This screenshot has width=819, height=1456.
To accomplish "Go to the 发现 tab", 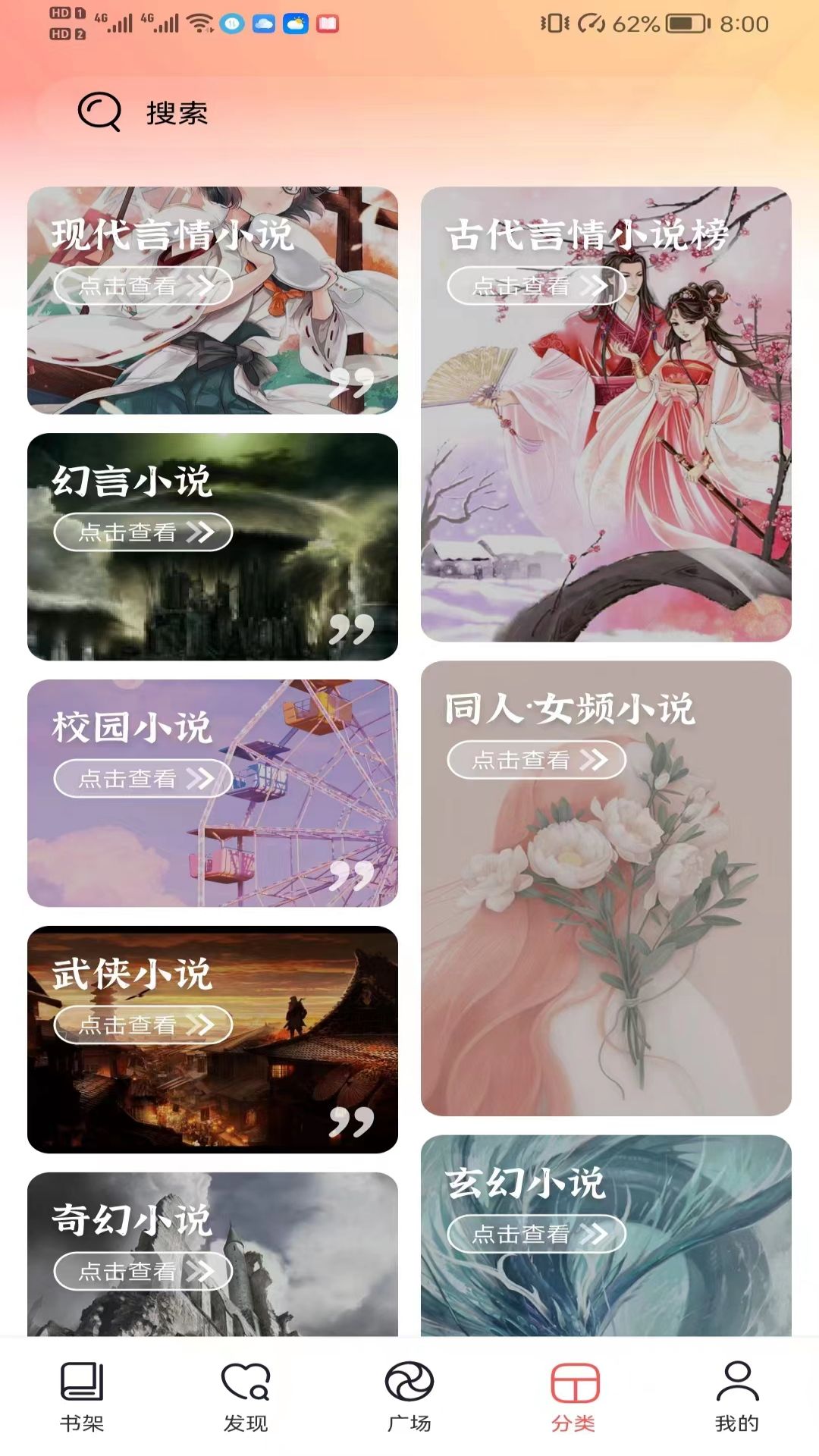I will point(246,1397).
